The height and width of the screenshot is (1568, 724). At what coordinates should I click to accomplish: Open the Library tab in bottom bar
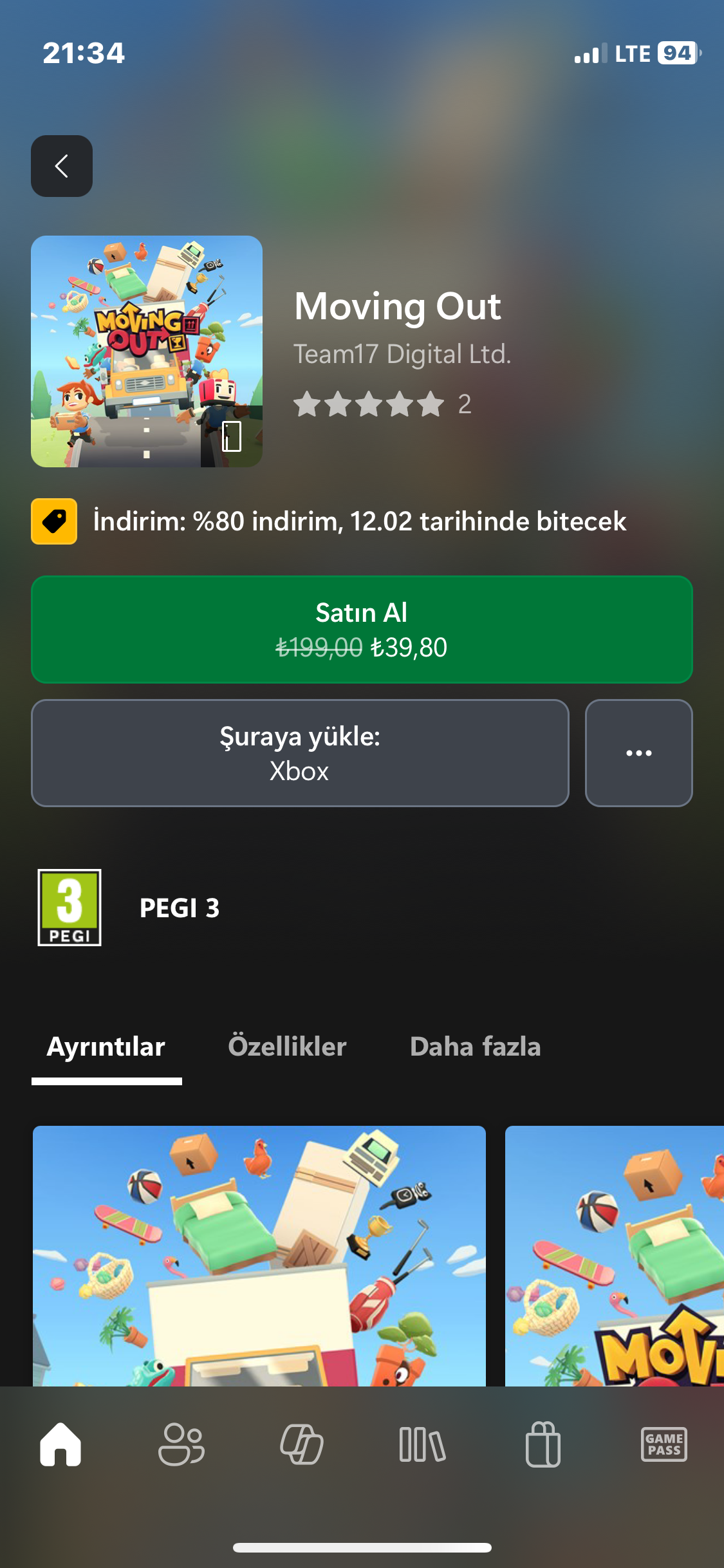pyautogui.click(x=422, y=1444)
